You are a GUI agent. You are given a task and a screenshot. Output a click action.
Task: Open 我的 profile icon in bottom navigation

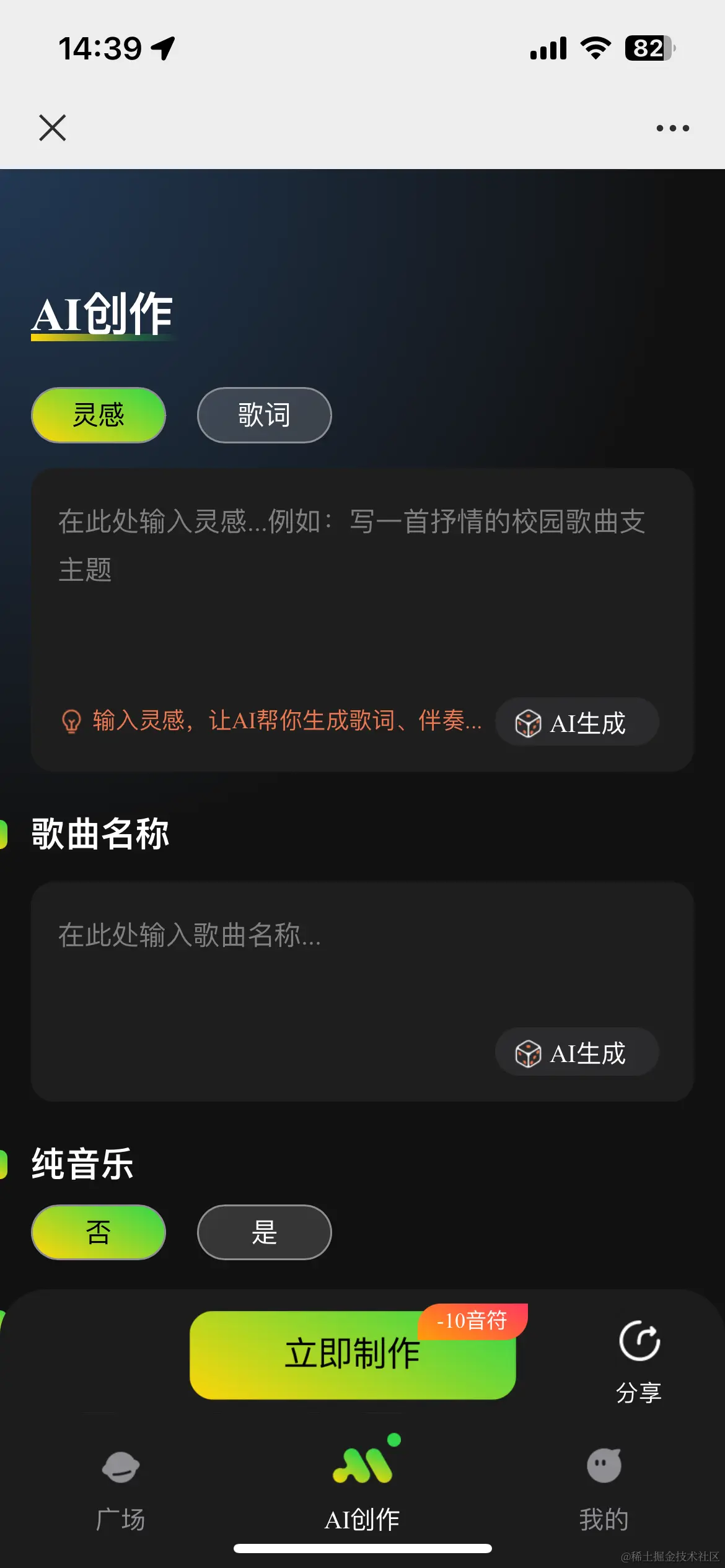tap(604, 1466)
